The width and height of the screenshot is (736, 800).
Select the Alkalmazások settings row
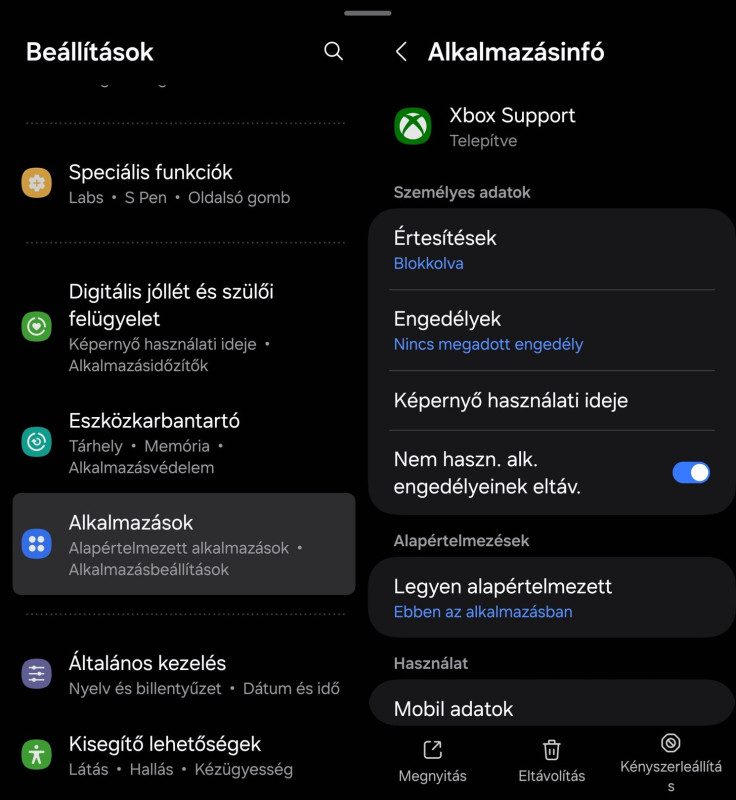point(184,544)
